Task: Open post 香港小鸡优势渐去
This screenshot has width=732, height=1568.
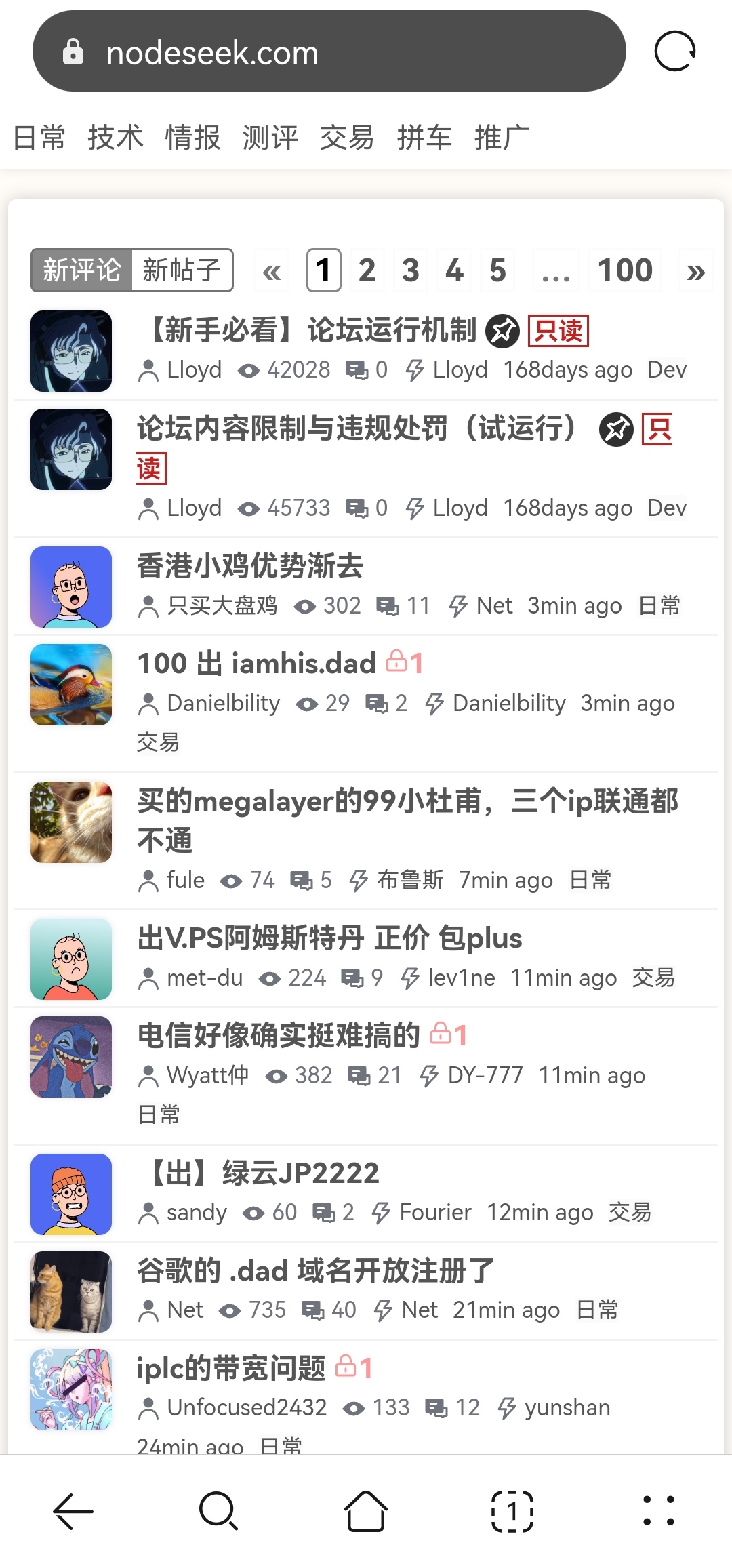Action: 250,566
